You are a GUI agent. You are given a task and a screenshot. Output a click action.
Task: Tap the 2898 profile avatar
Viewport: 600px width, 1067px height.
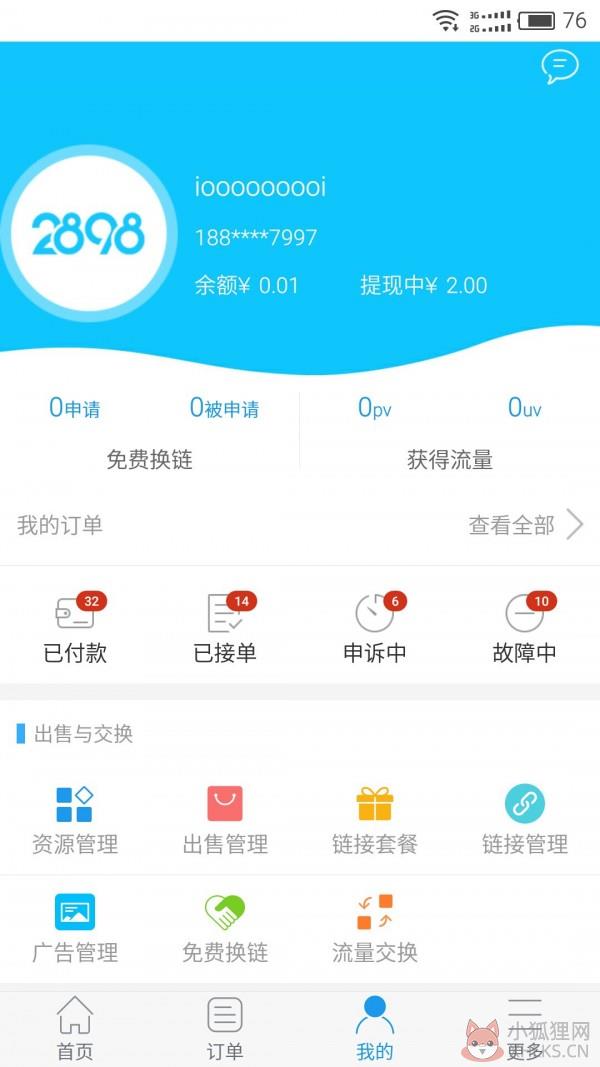88,233
